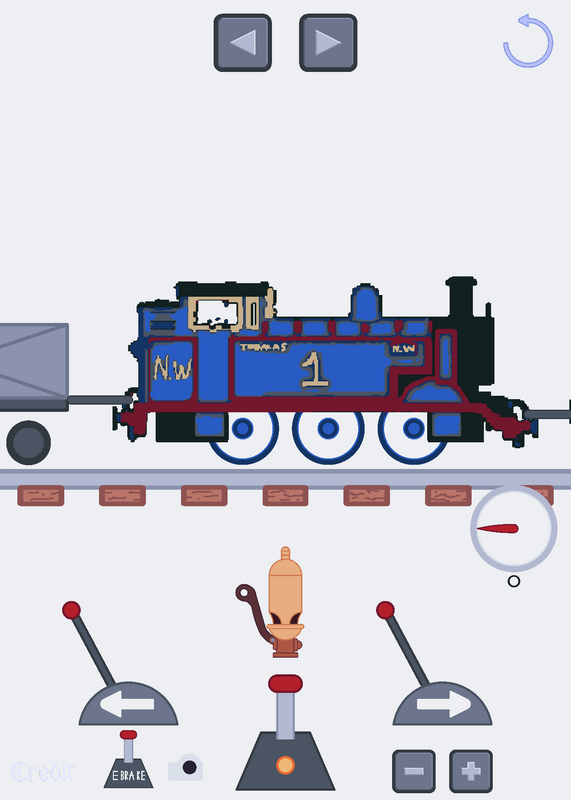The width and height of the screenshot is (571, 800).
Task: Tap the plus button
Action: coord(471,771)
